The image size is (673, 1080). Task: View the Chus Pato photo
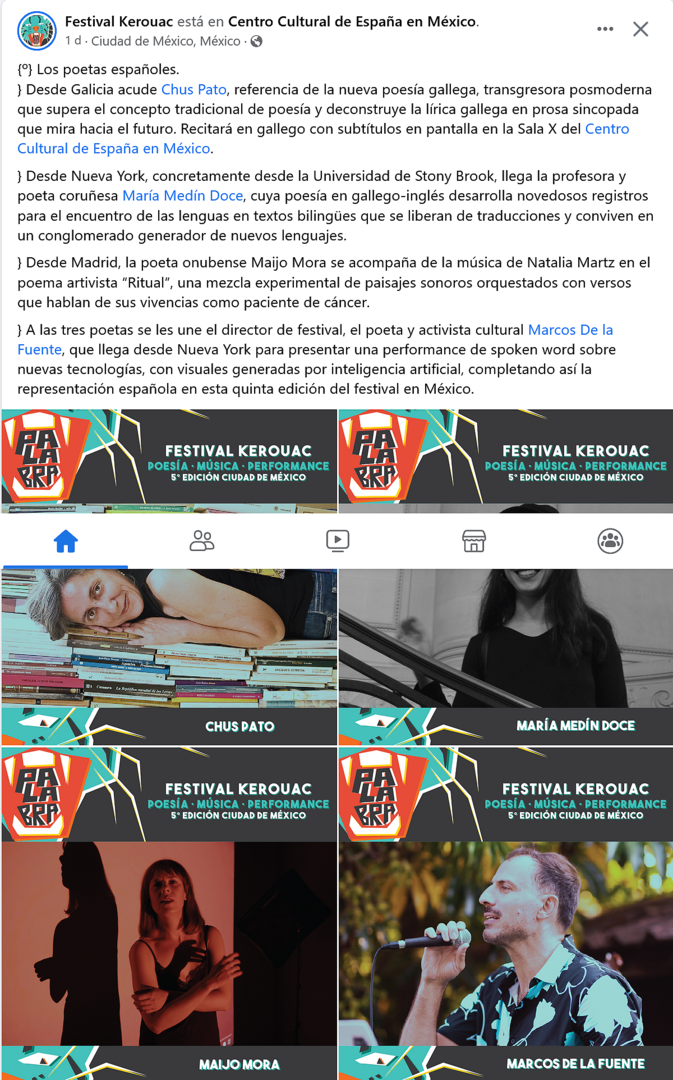pos(169,640)
